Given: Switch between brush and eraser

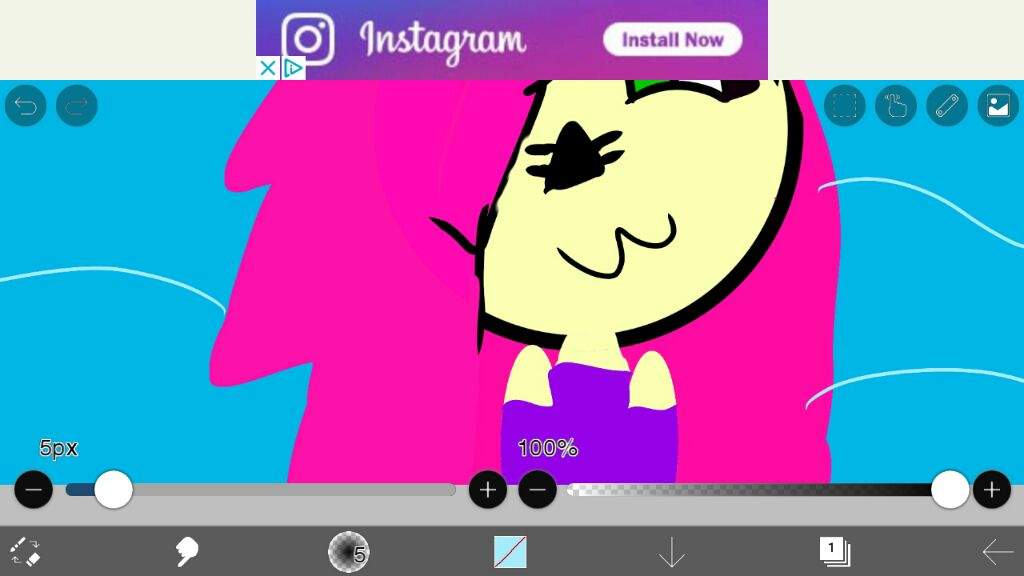Looking at the screenshot, I should [25, 551].
